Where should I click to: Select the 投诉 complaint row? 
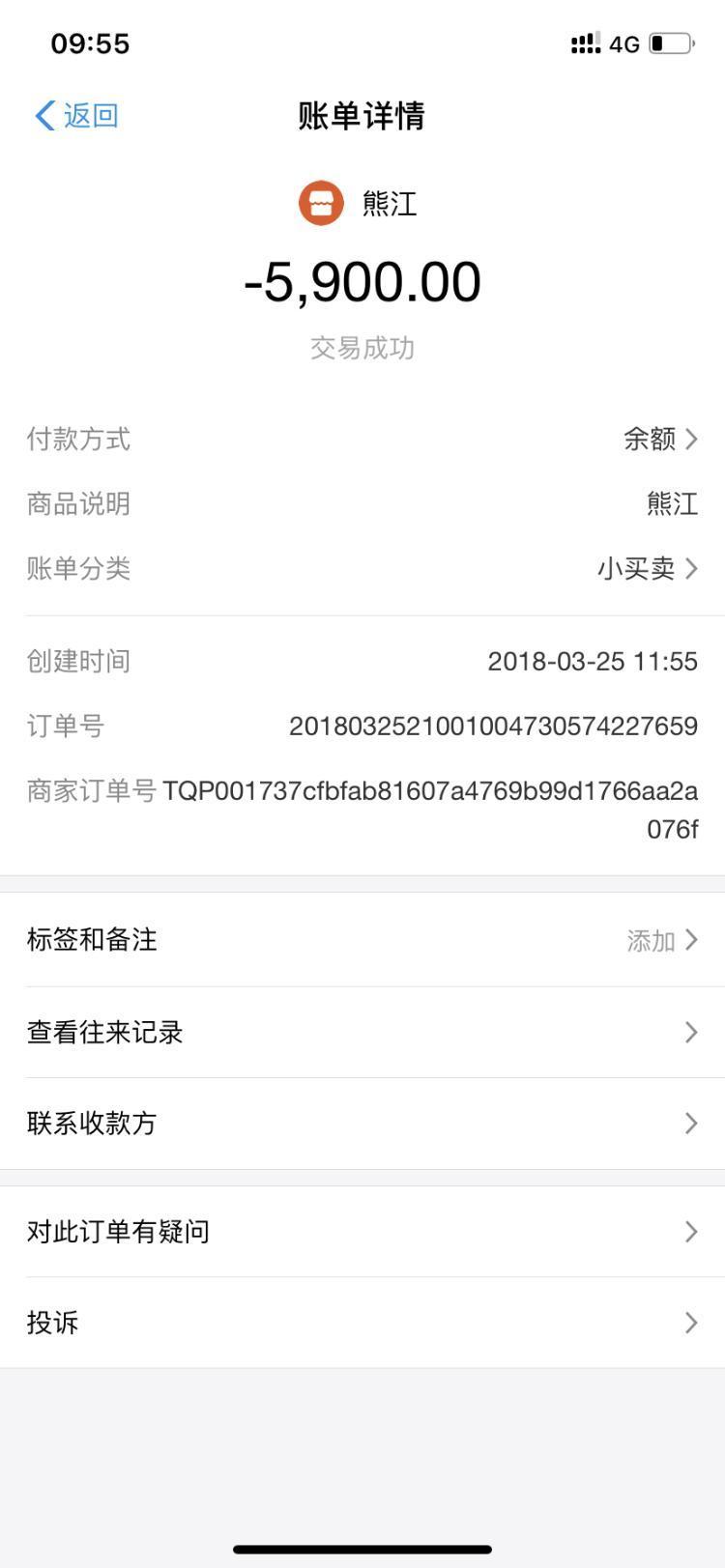[x=362, y=1323]
